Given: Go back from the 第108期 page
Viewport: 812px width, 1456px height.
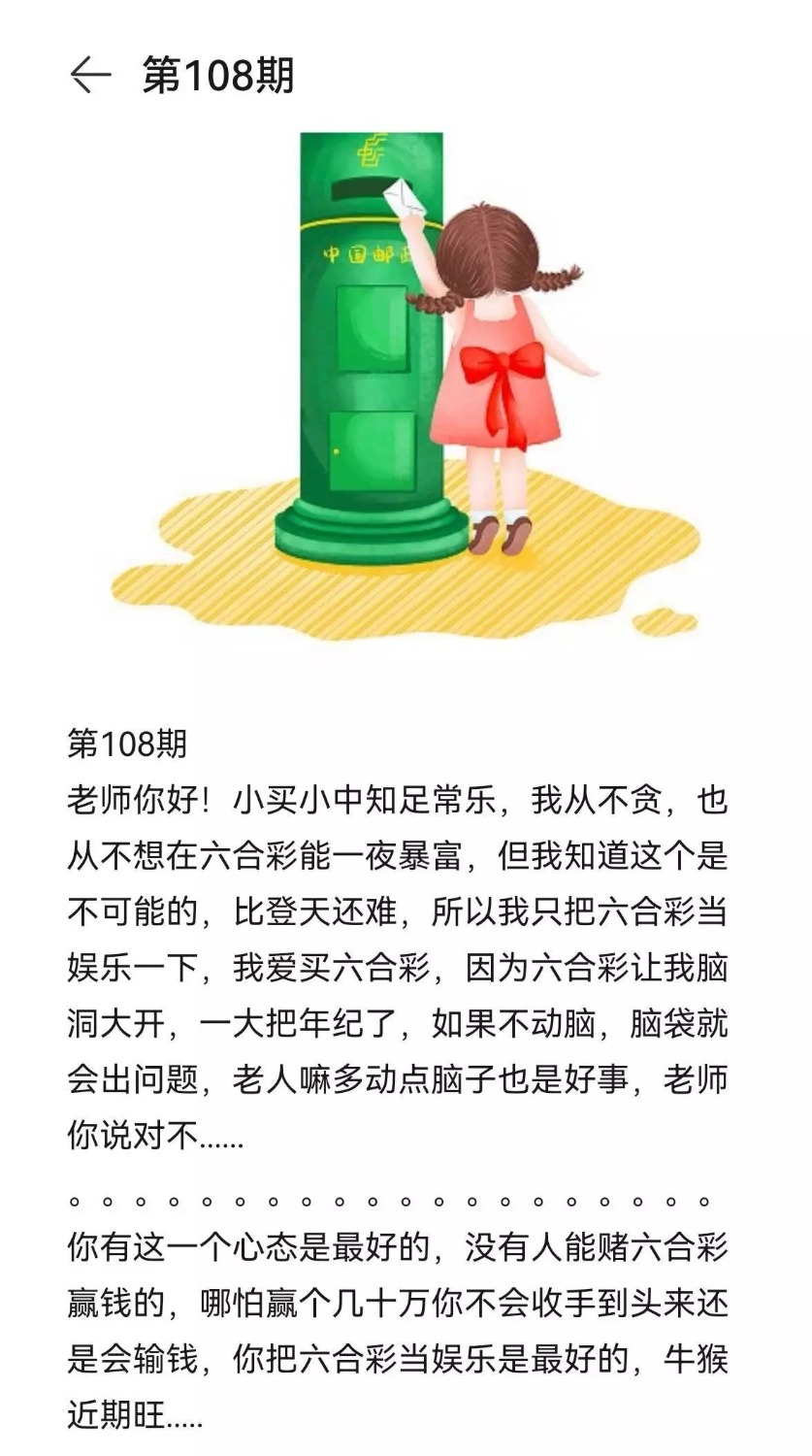Looking at the screenshot, I should coord(90,76).
